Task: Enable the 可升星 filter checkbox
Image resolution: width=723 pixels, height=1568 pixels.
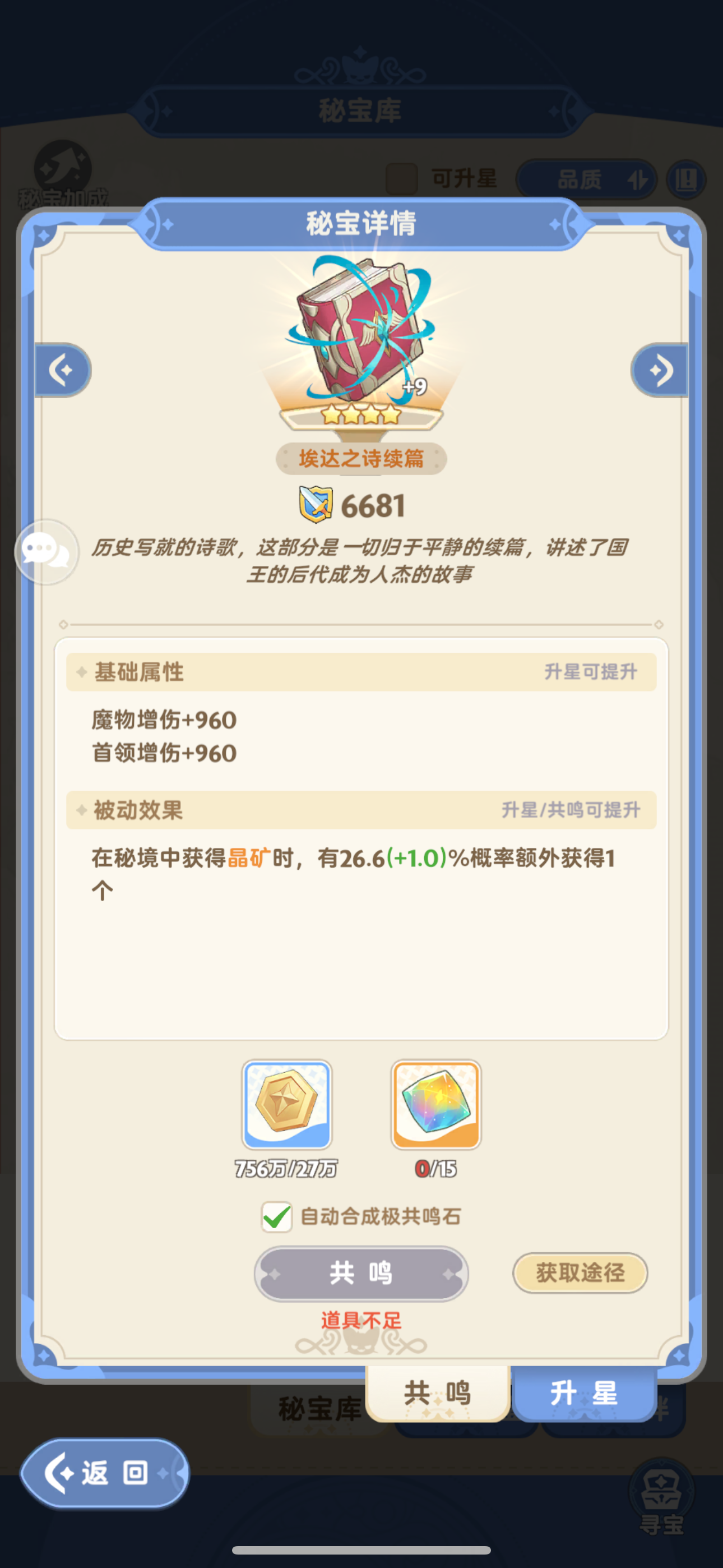Action: 402,177
